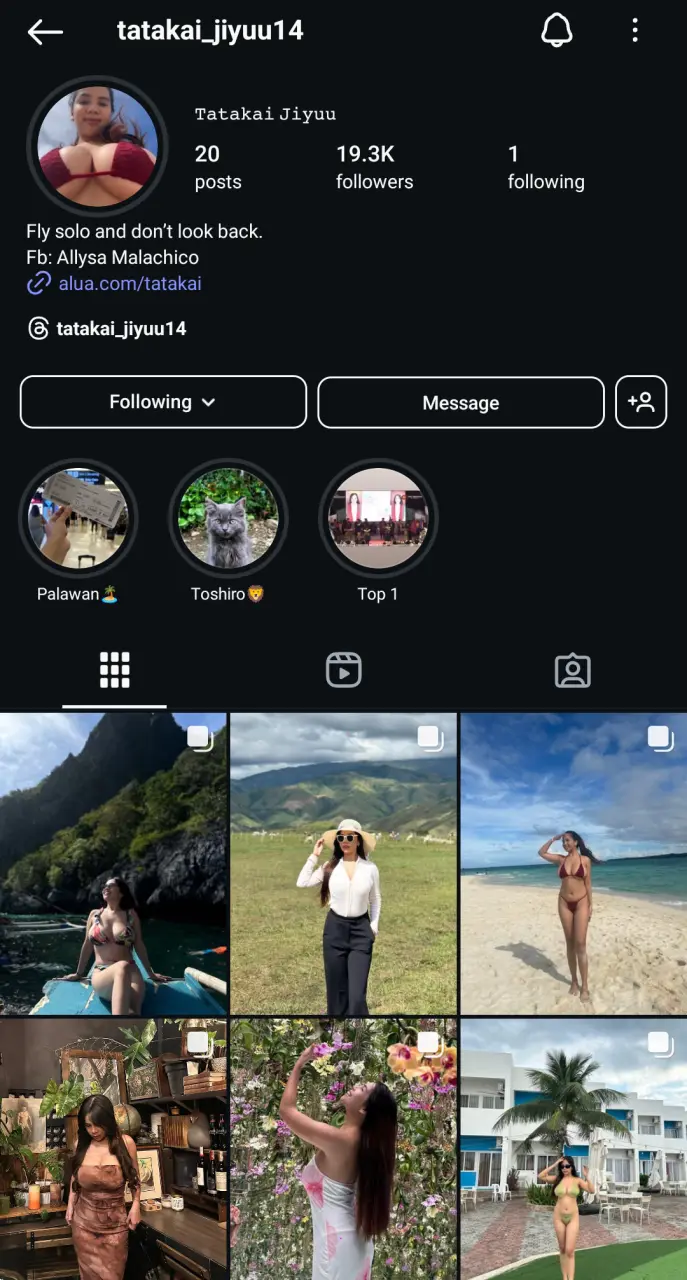Open the notifications bell
Image resolution: width=687 pixels, height=1280 pixels.
click(x=557, y=31)
